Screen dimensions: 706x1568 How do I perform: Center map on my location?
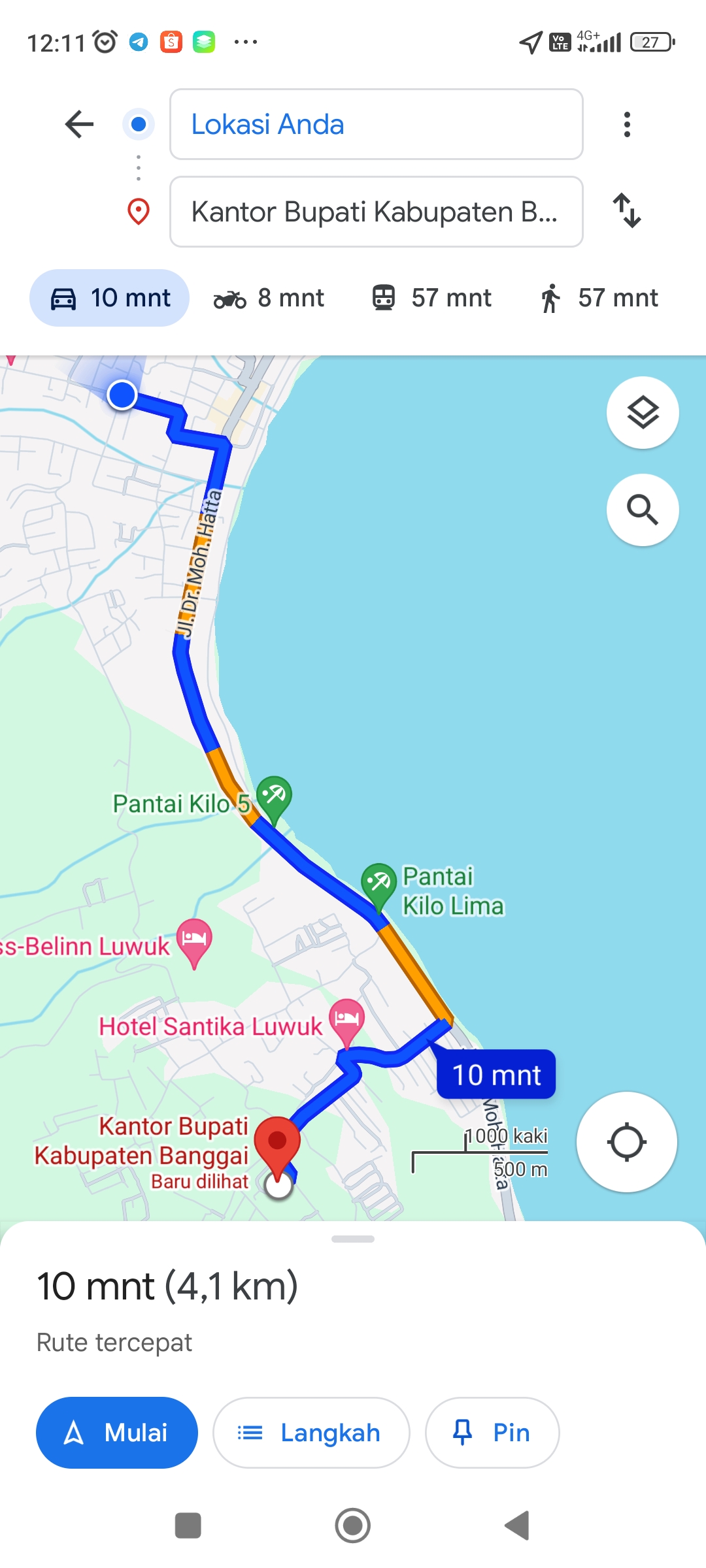tap(626, 1142)
